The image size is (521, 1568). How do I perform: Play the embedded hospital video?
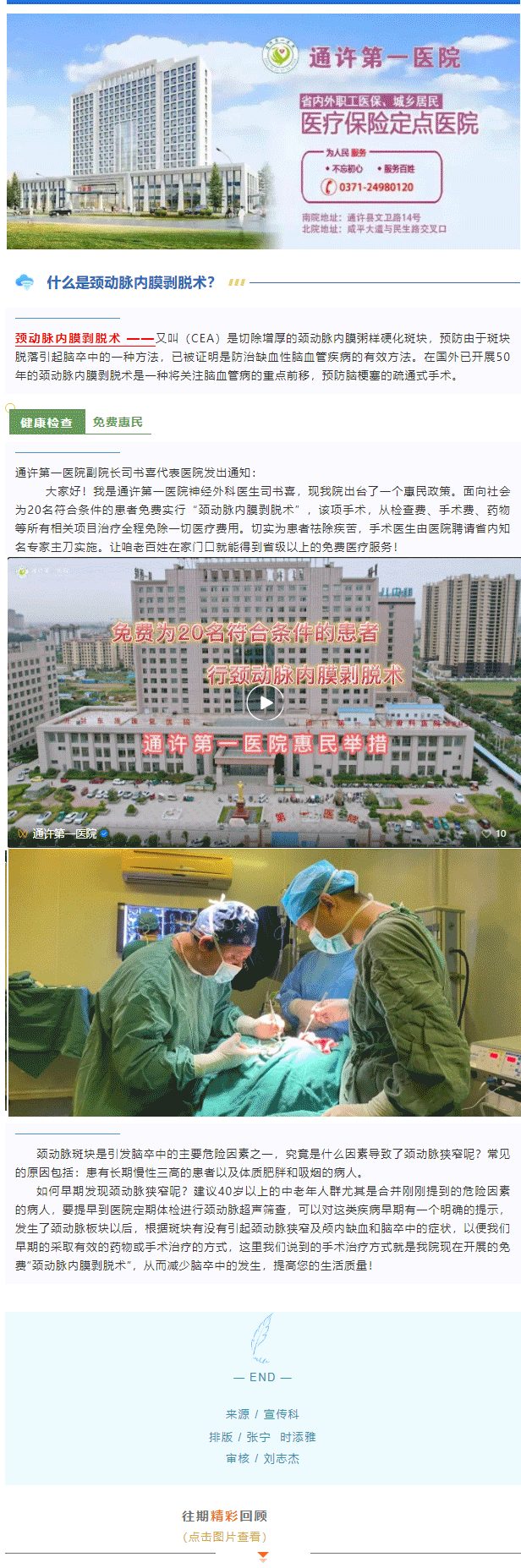265,702
